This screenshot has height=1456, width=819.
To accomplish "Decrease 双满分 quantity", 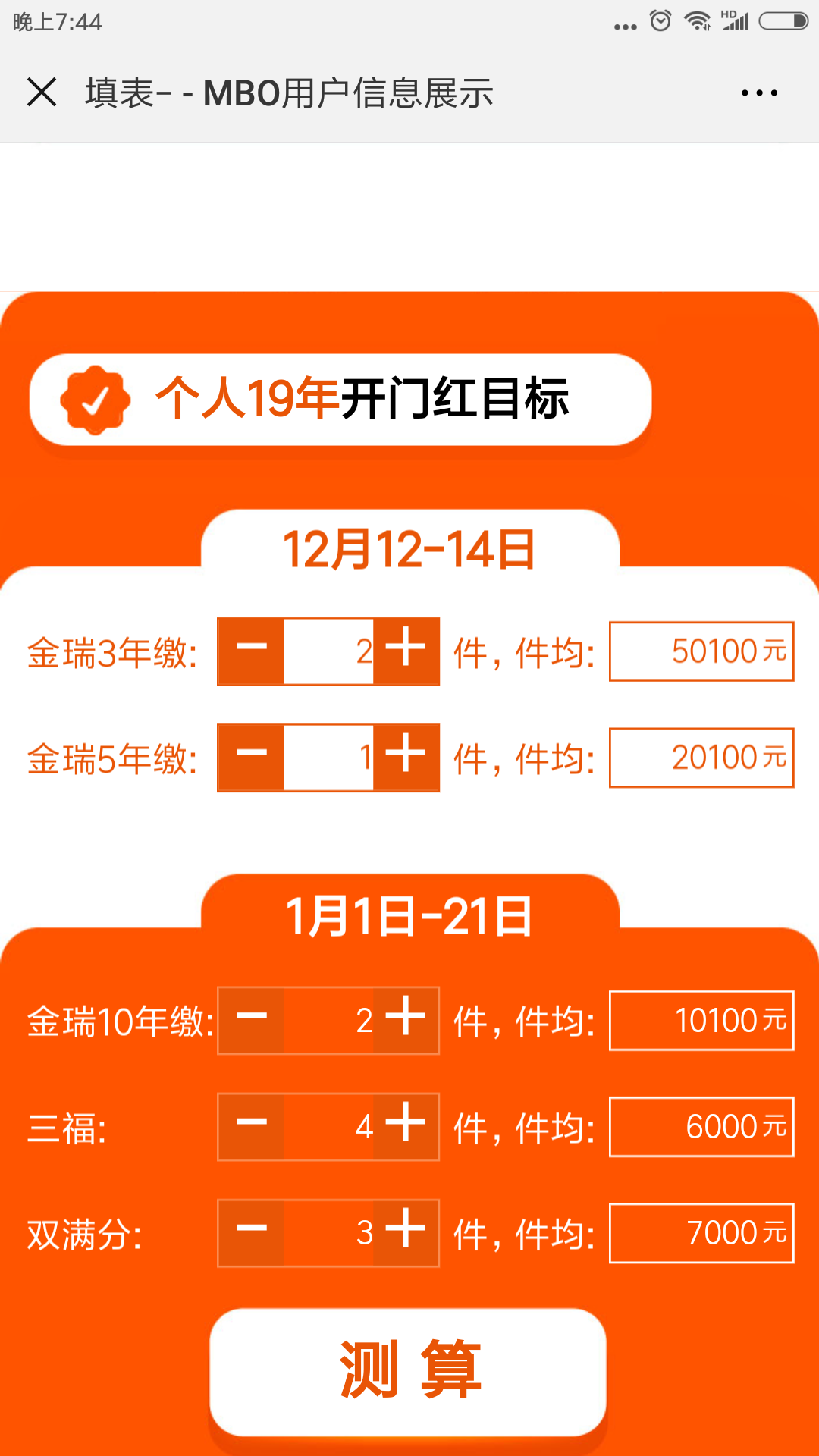I will click(251, 1232).
